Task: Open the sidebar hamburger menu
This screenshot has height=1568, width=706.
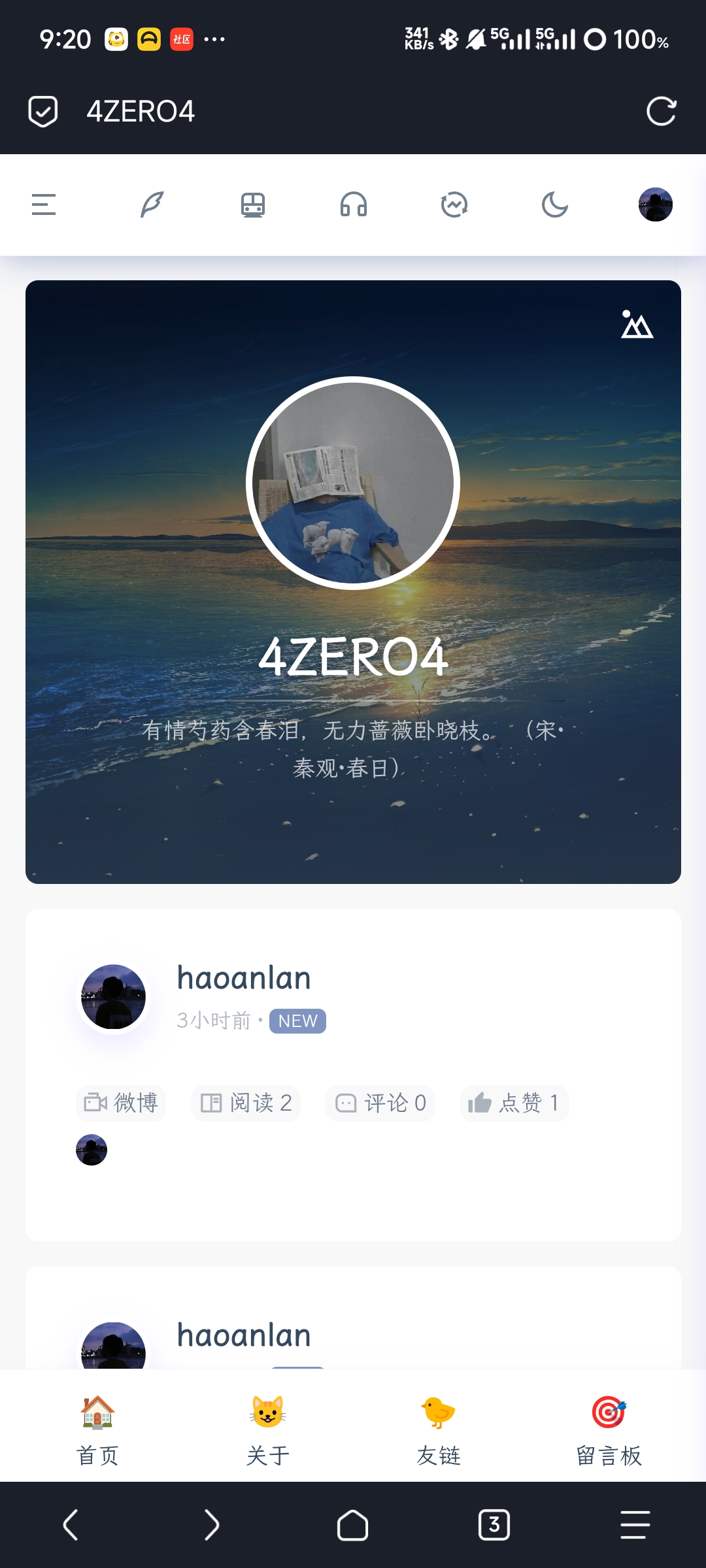Action: (x=44, y=204)
